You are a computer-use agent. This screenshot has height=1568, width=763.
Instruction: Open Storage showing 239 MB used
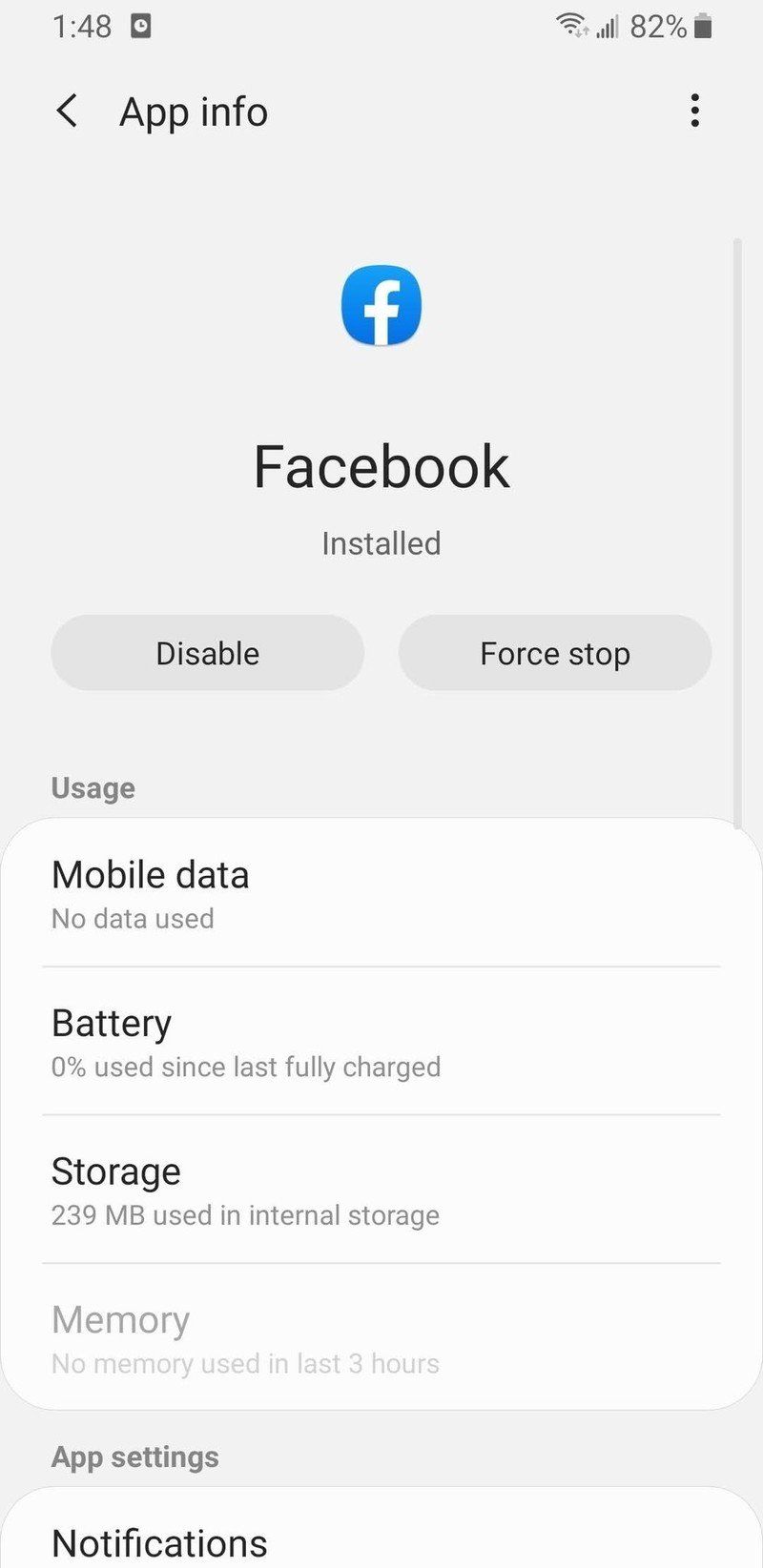(381, 1191)
